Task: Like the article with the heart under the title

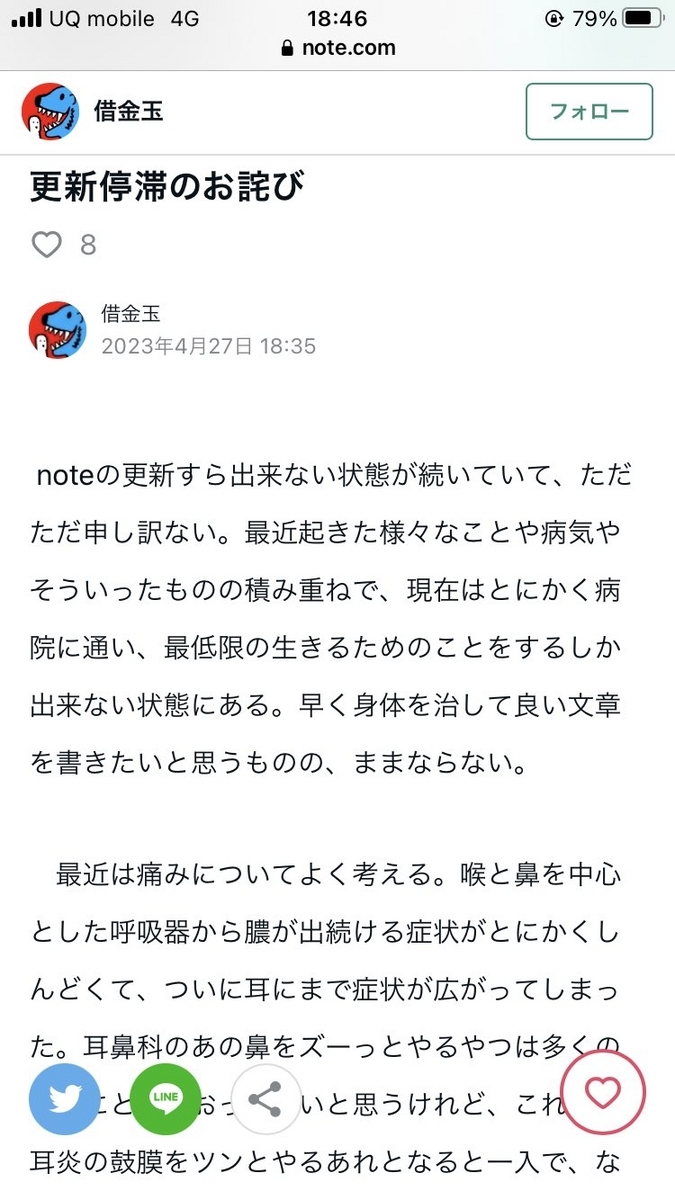Action: coord(47,244)
